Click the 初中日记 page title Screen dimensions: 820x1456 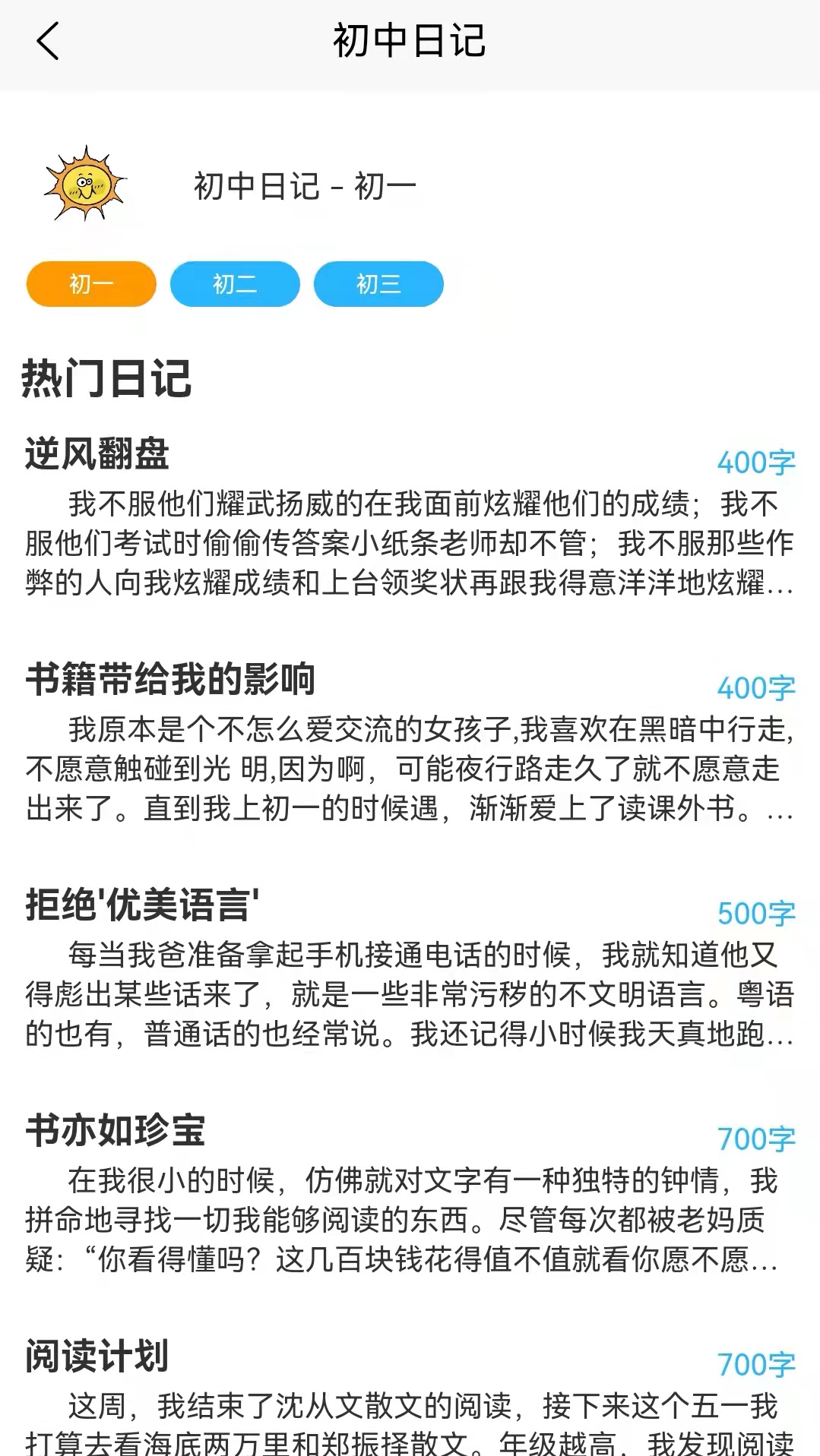(410, 42)
